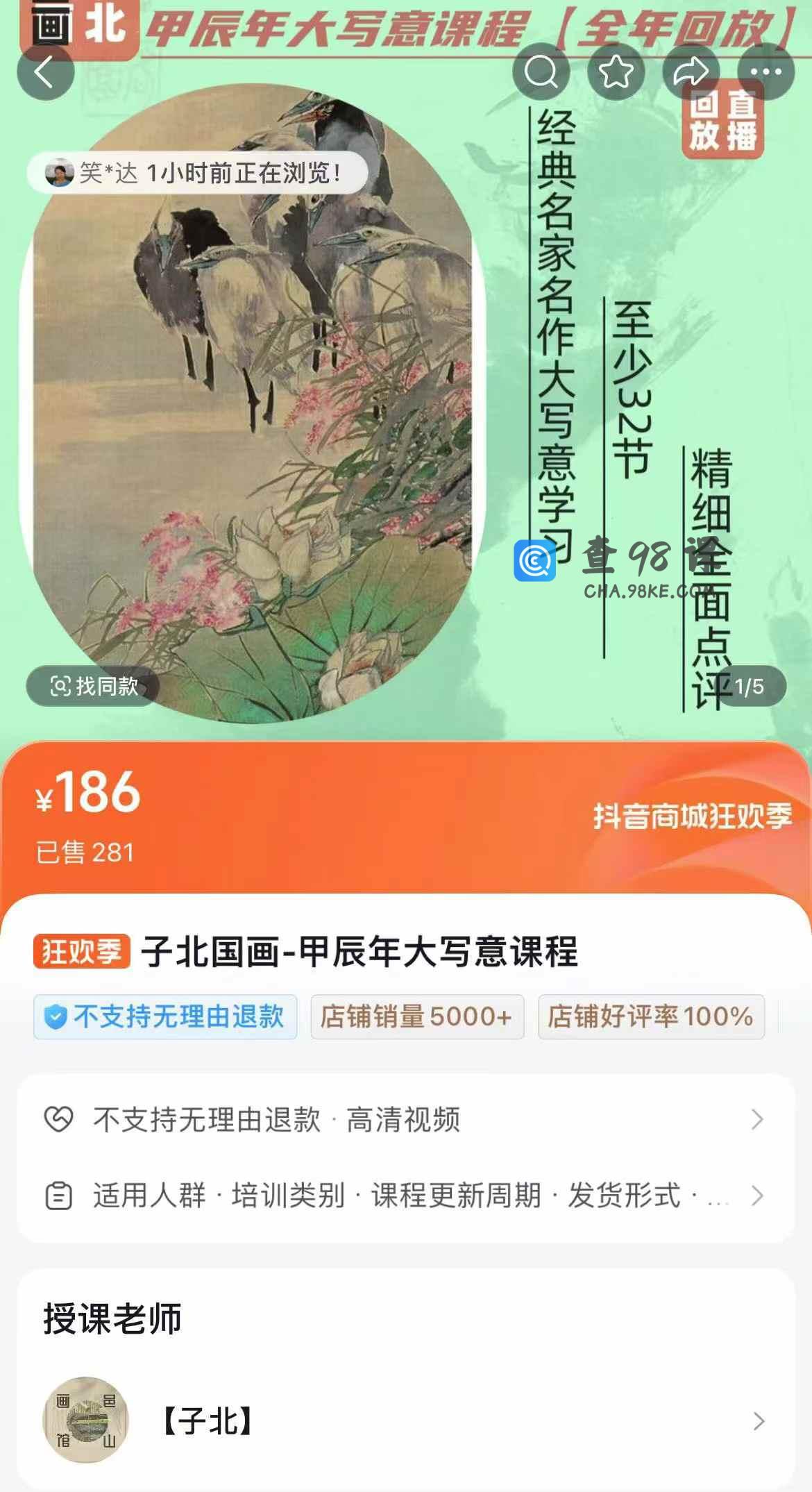The height and width of the screenshot is (1492, 812).
Task: Open the main course product image
Action: tap(253, 403)
